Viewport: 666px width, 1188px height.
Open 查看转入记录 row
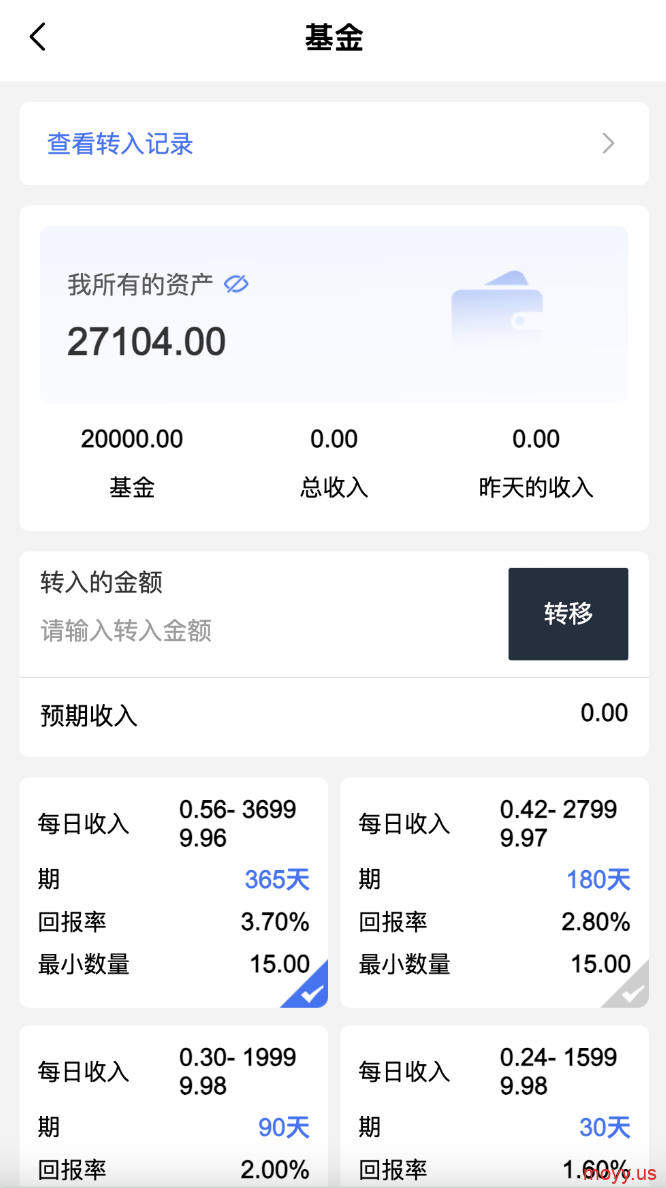333,143
